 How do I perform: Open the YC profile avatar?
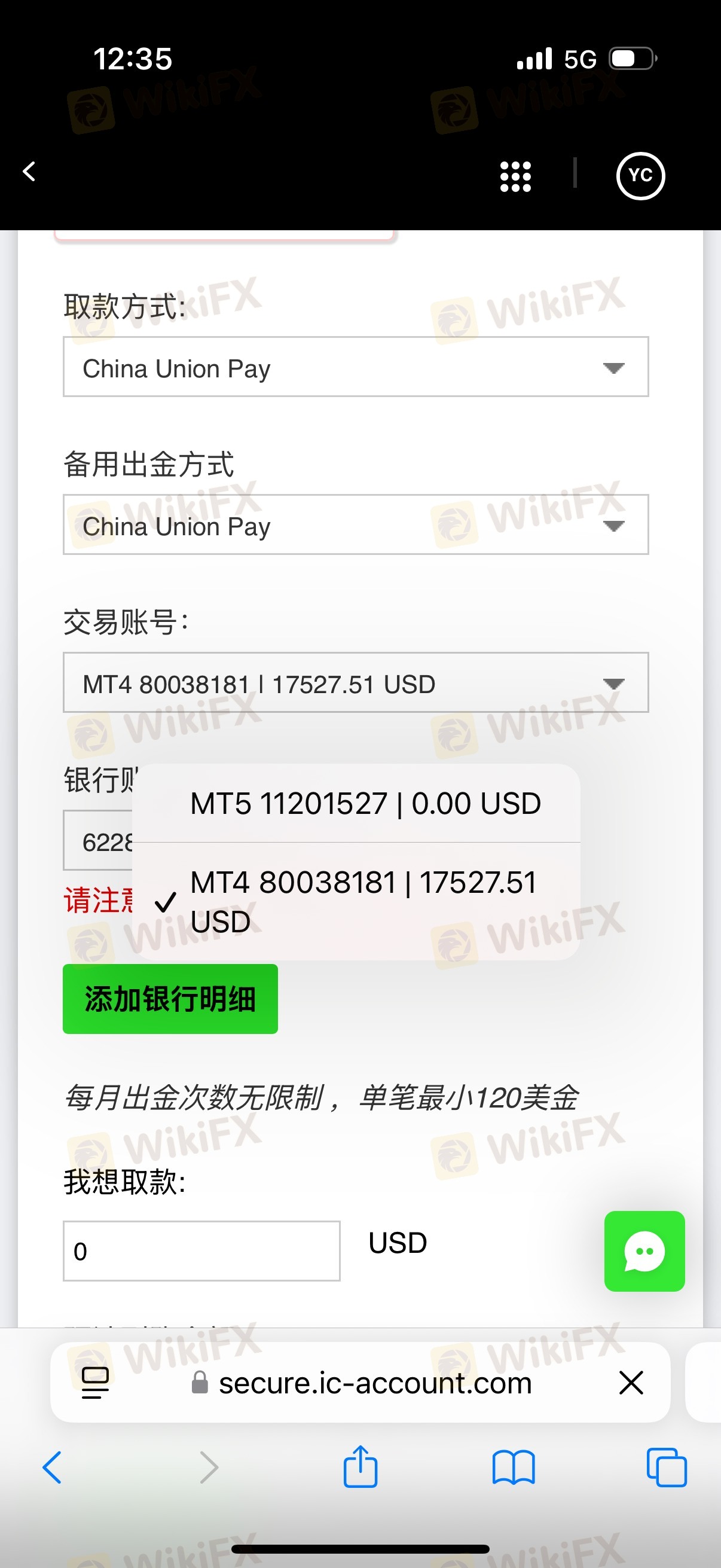click(x=640, y=176)
